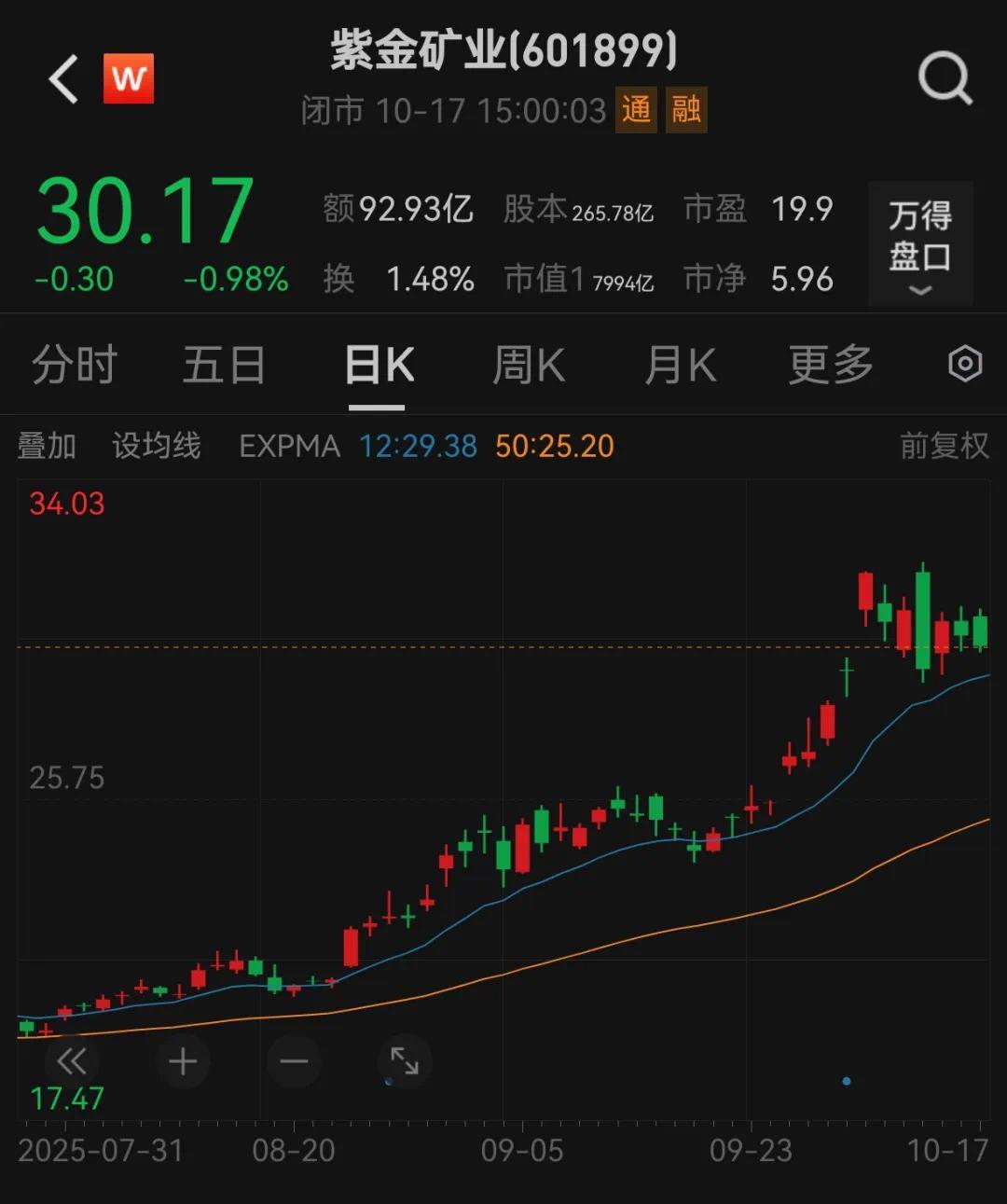
Task: Open the stock search magnifier
Action: coord(945,78)
